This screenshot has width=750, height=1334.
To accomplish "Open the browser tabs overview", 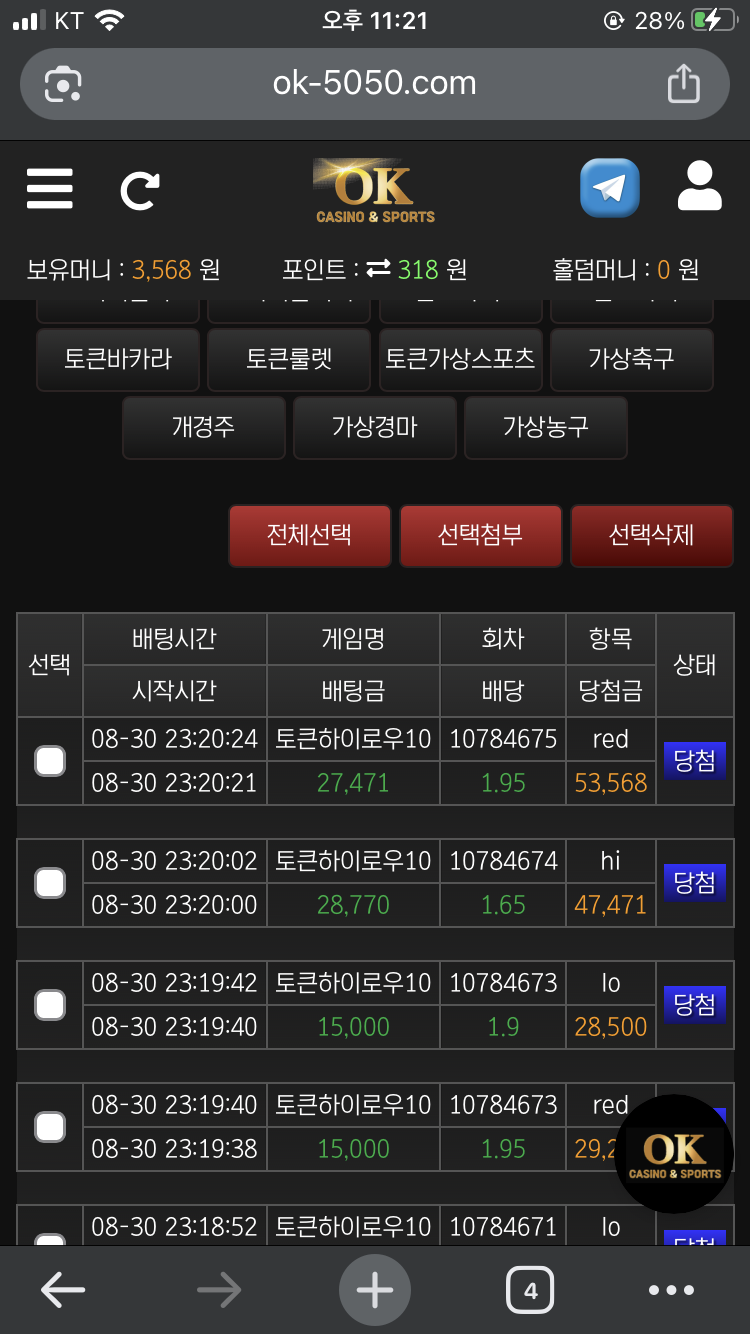I will click(x=530, y=1290).
